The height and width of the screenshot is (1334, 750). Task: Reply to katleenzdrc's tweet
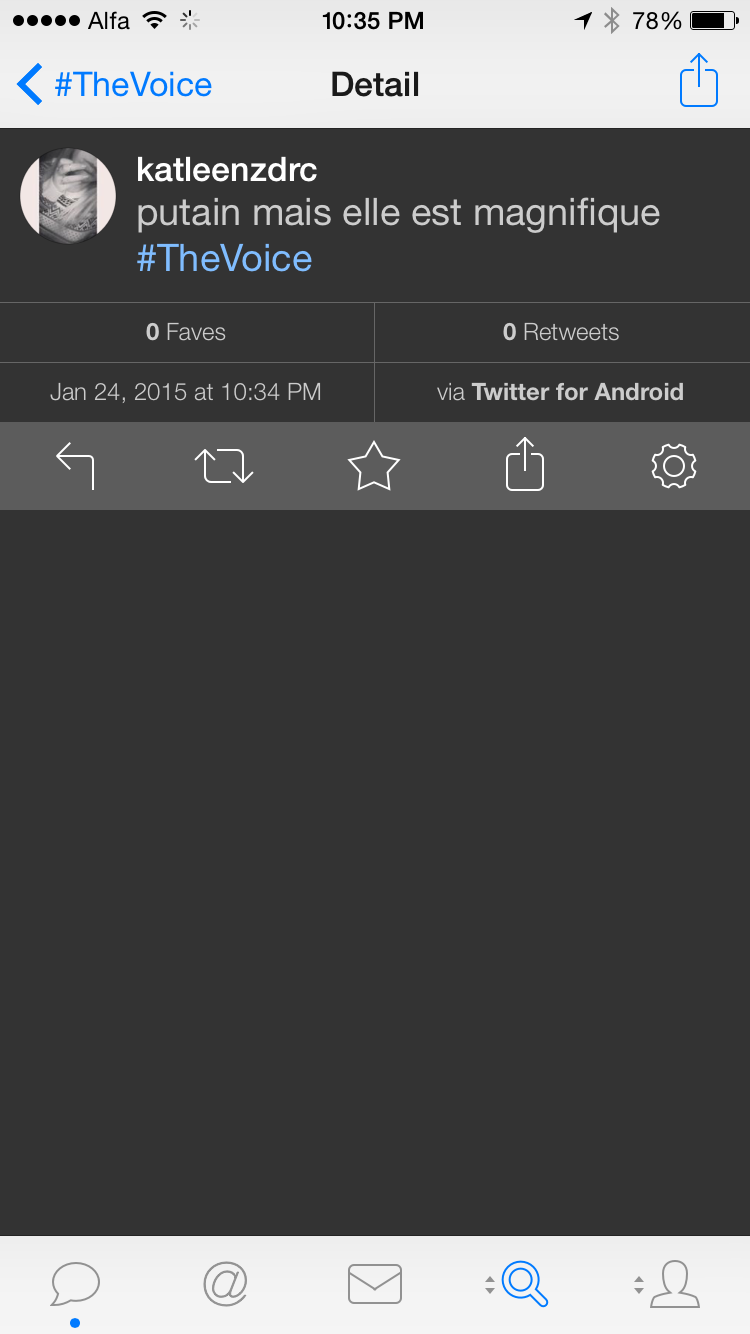[x=75, y=466]
